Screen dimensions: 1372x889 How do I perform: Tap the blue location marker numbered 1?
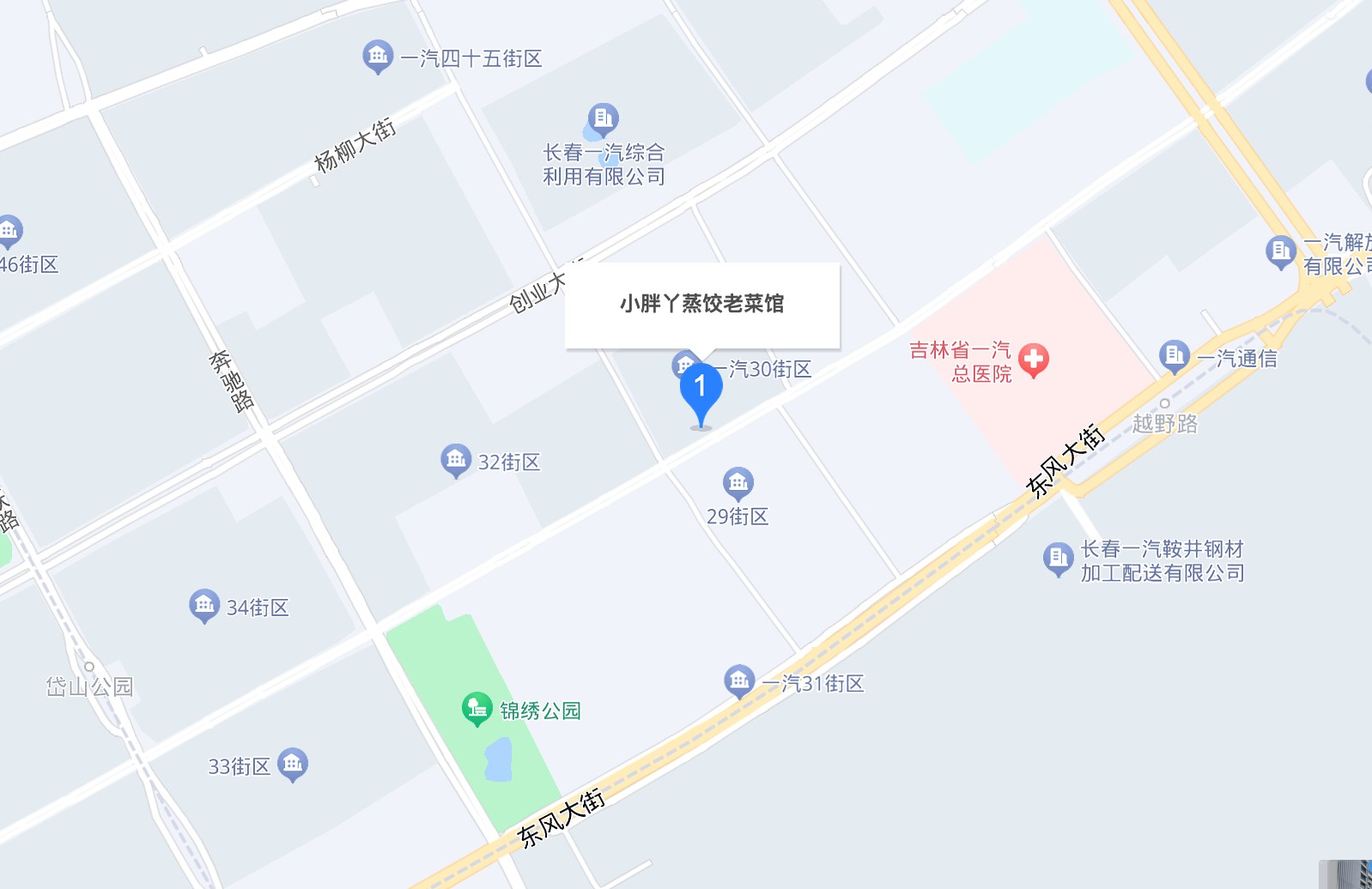[701, 388]
